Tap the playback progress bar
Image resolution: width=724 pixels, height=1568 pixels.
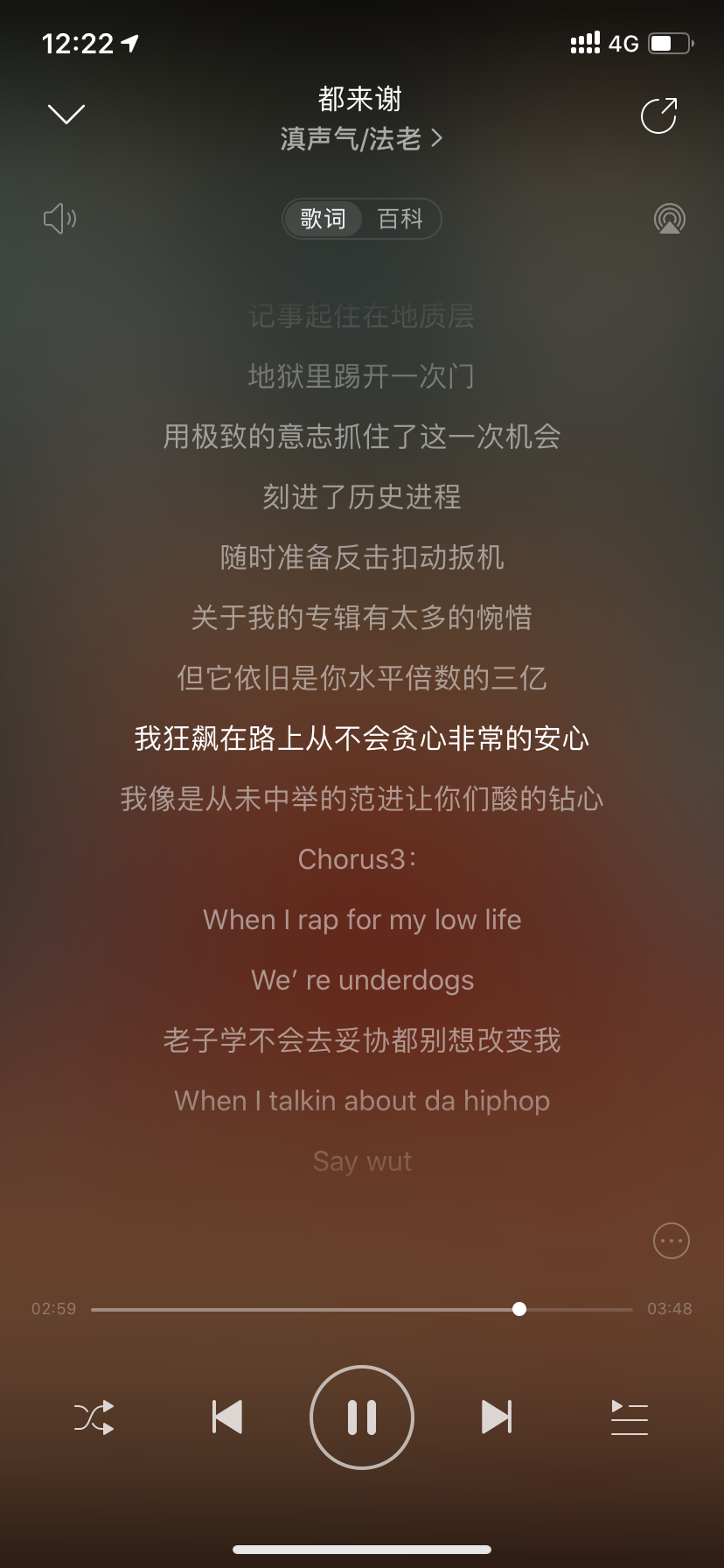point(361,1310)
